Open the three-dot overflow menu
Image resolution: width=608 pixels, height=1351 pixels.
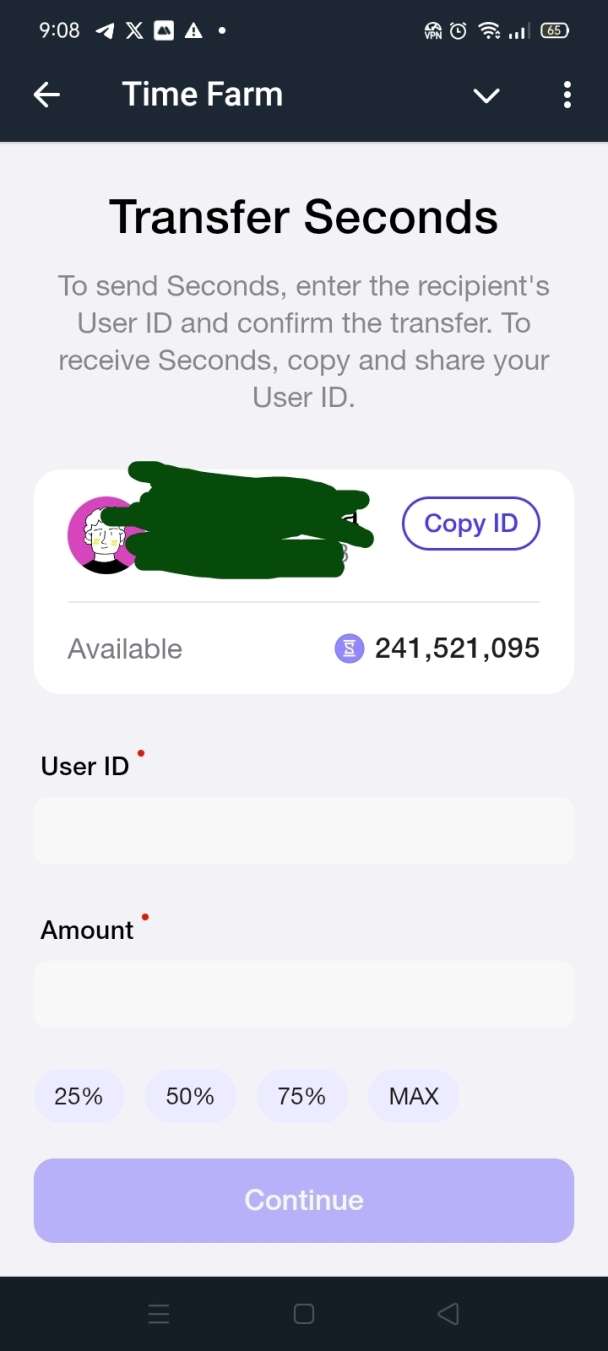click(x=567, y=95)
